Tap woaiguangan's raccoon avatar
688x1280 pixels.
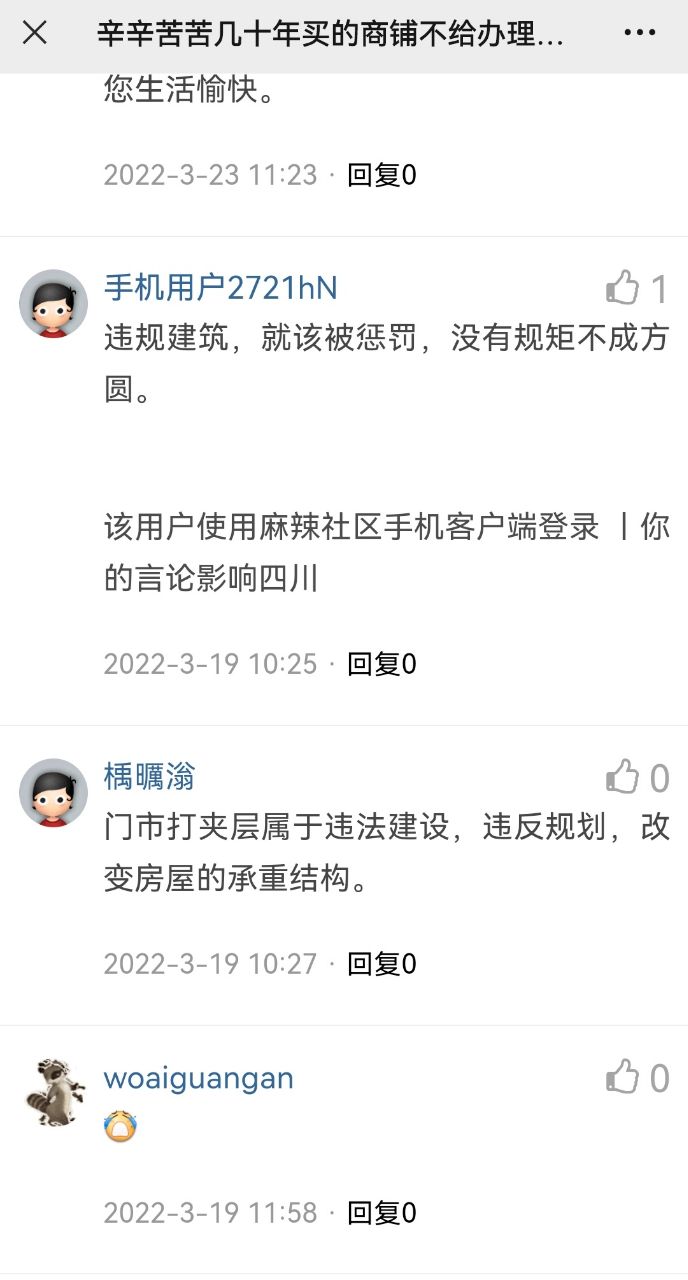tap(54, 1092)
